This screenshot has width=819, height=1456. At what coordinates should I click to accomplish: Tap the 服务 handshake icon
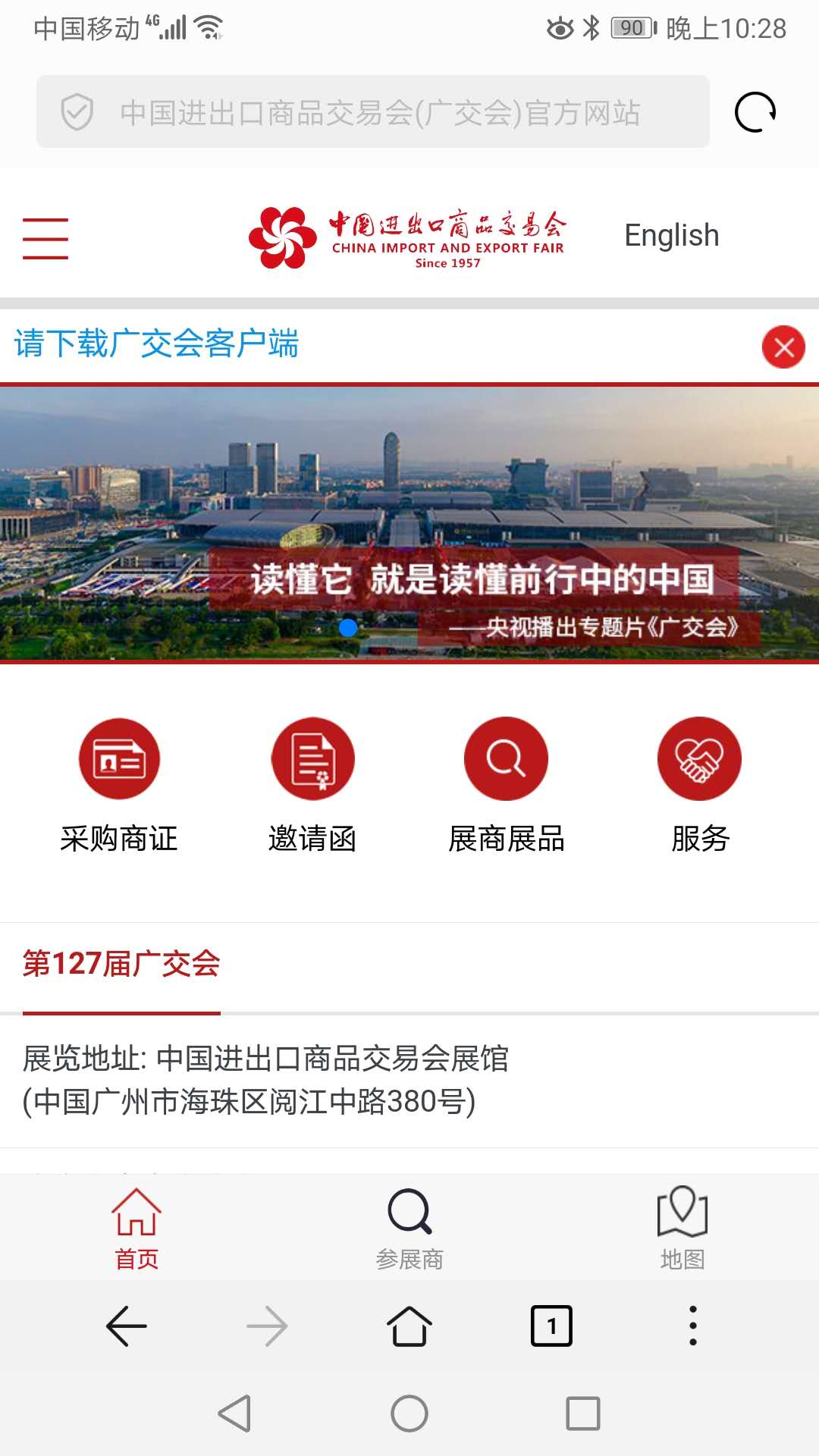click(700, 758)
